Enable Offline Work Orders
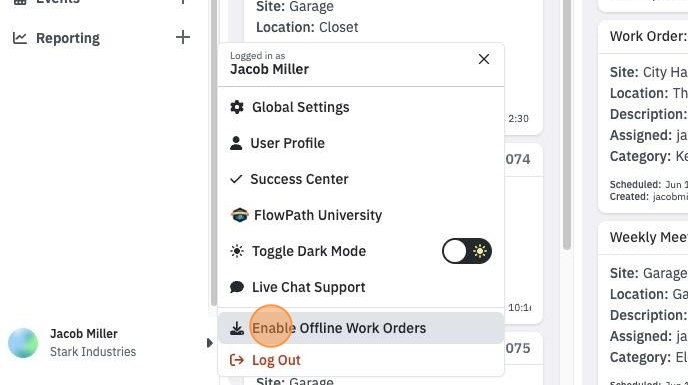688x385 pixels. 361,328
